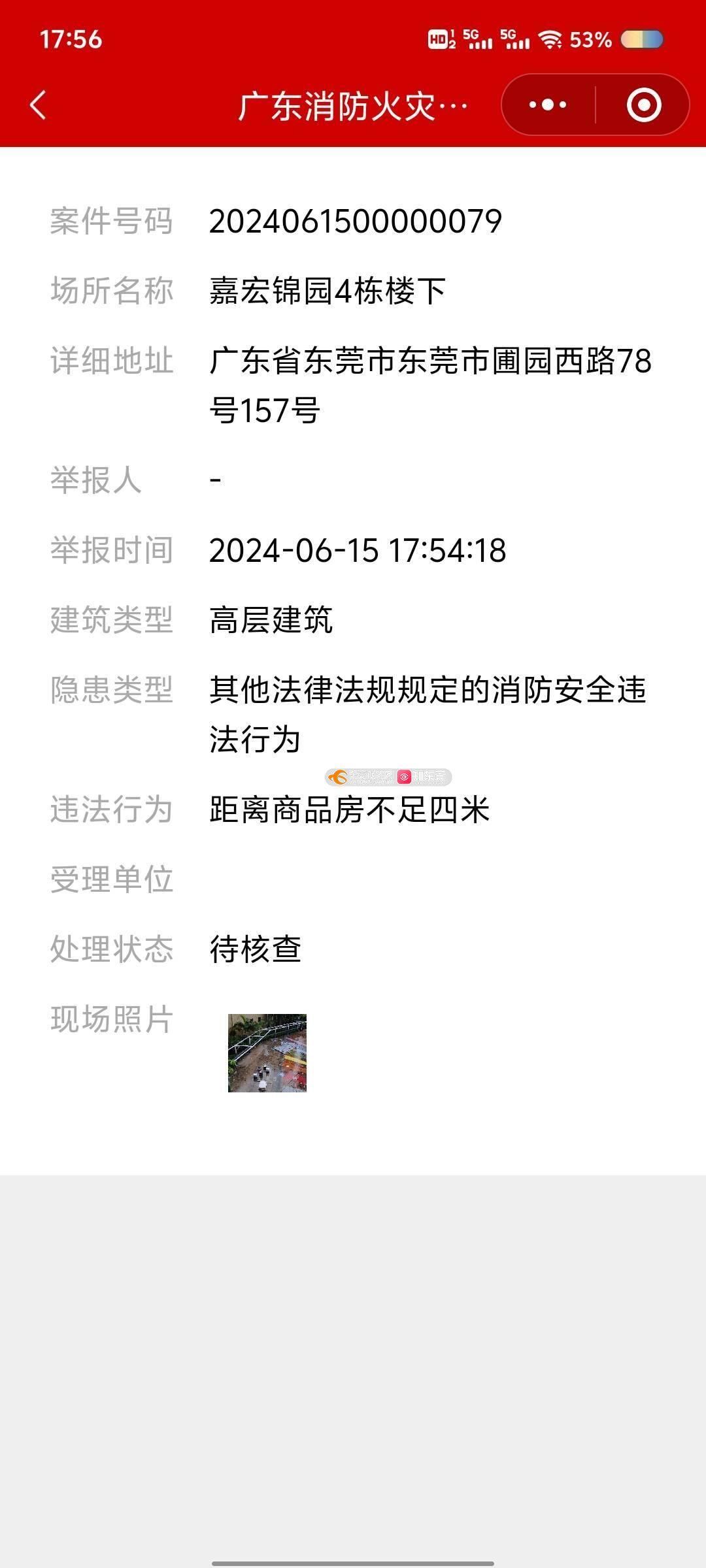Open the mini program three-dot menu
706x1568 pixels.
point(548,105)
